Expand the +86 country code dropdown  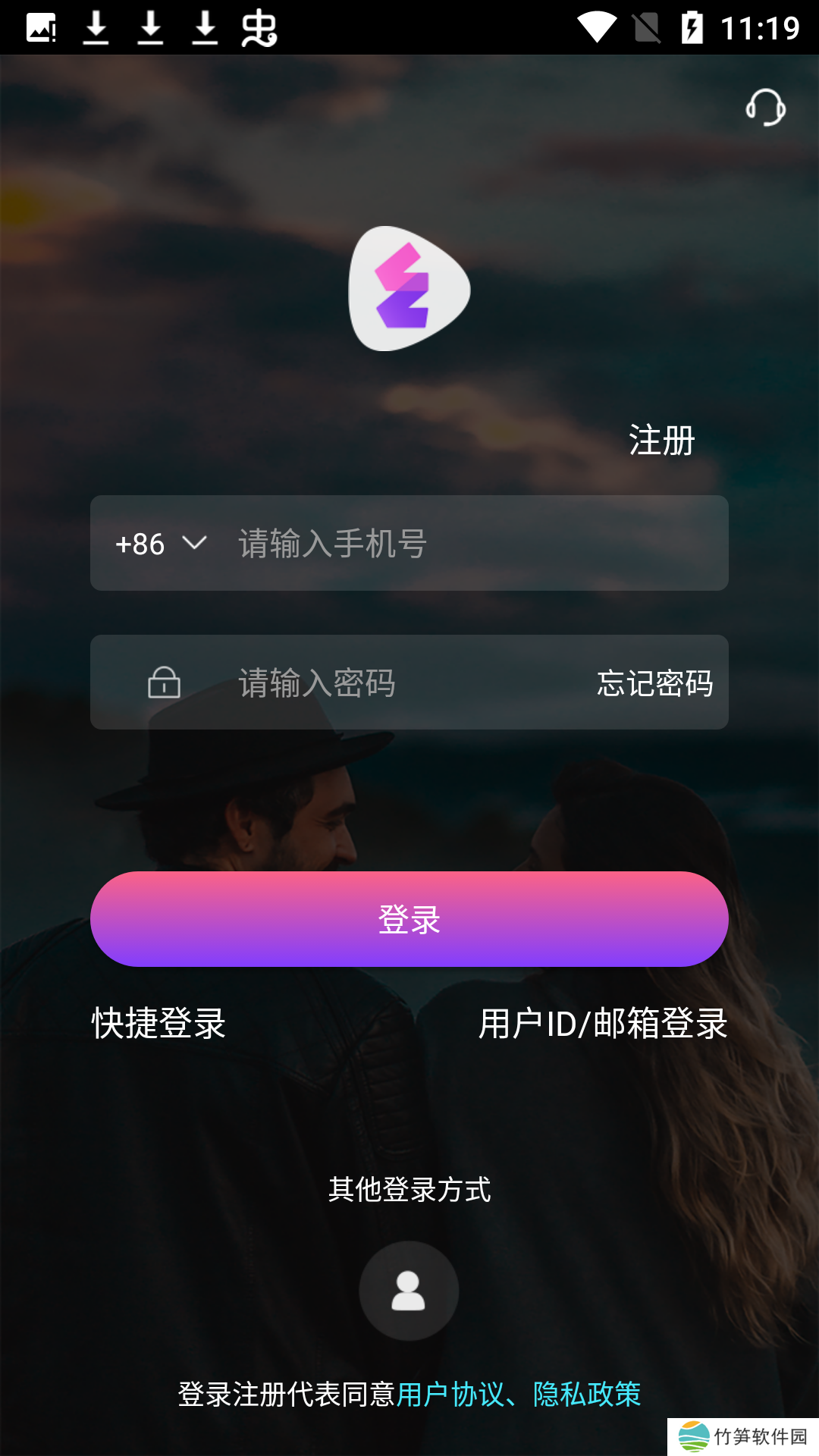[x=161, y=544]
